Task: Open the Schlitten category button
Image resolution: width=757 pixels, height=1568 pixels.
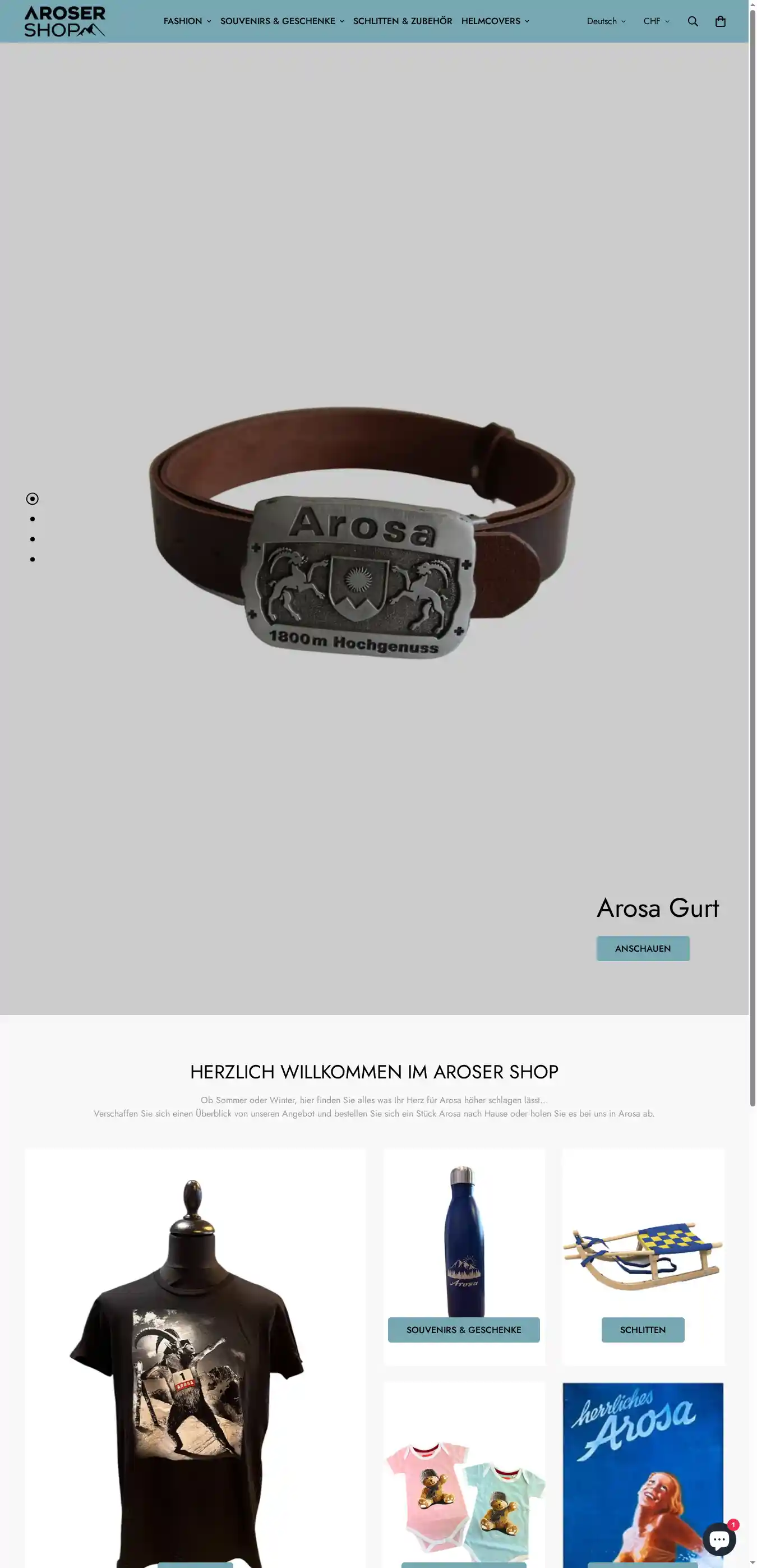Action: (643, 1330)
